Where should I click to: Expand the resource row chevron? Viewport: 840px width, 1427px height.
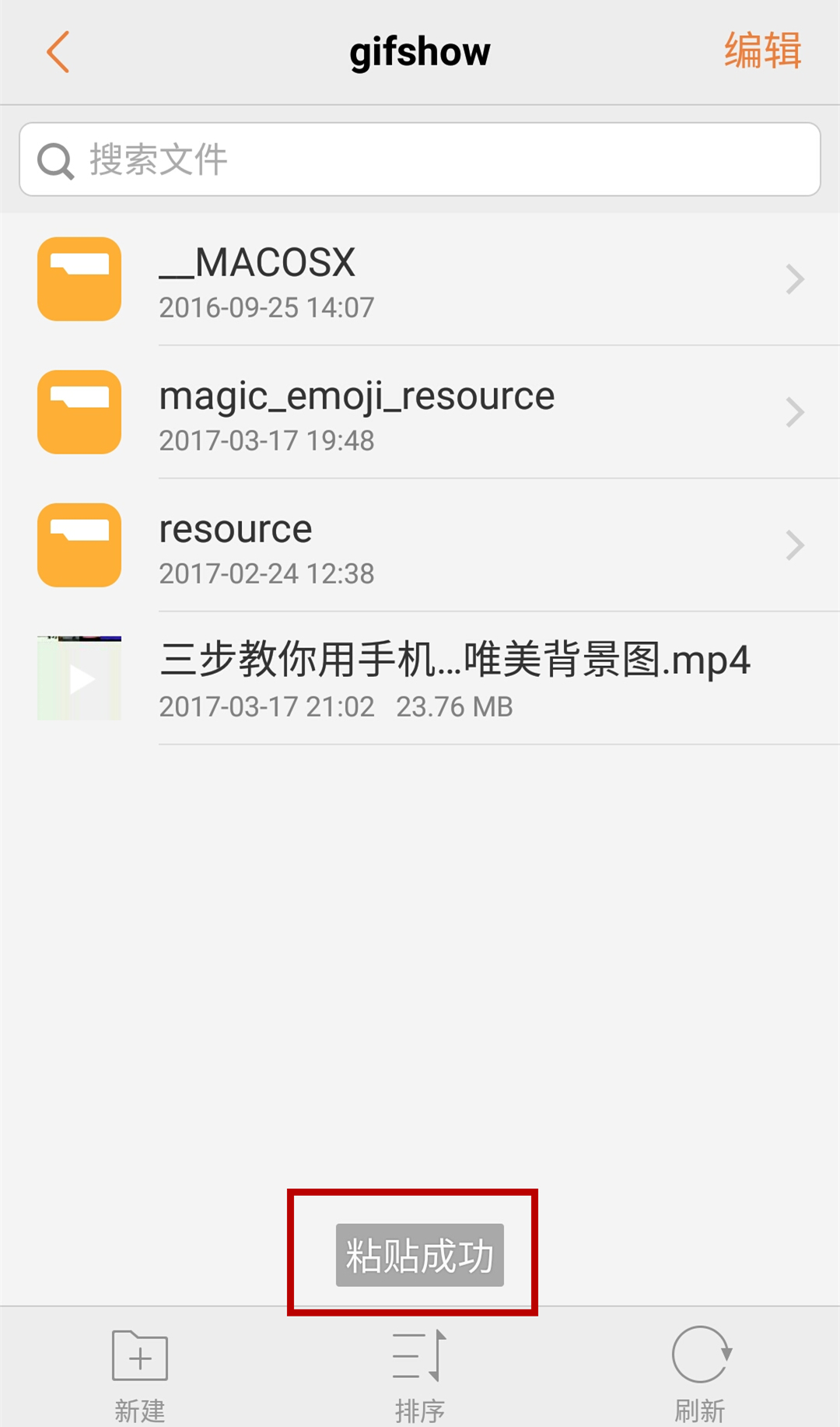tap(793, 545)
